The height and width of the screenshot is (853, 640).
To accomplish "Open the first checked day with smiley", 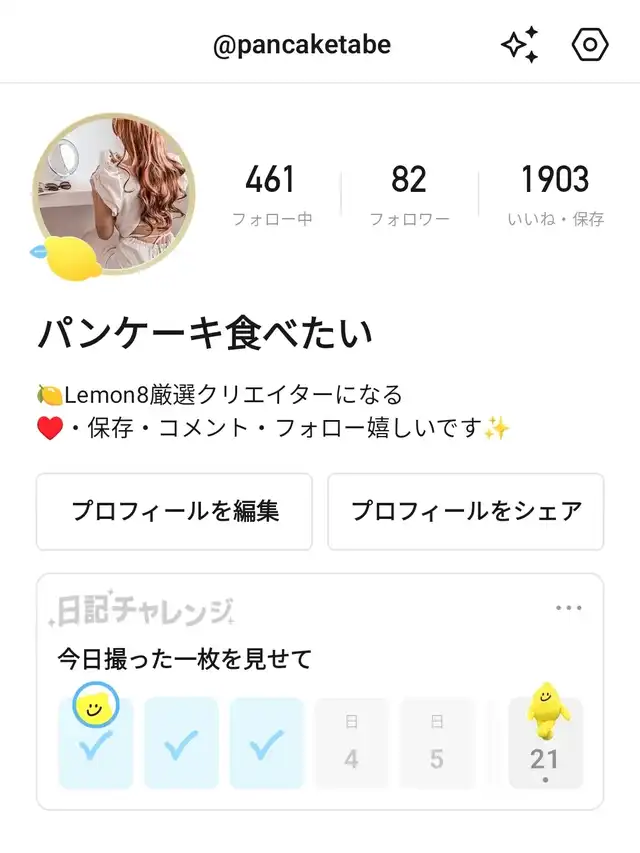I will (x=95, y=742).
